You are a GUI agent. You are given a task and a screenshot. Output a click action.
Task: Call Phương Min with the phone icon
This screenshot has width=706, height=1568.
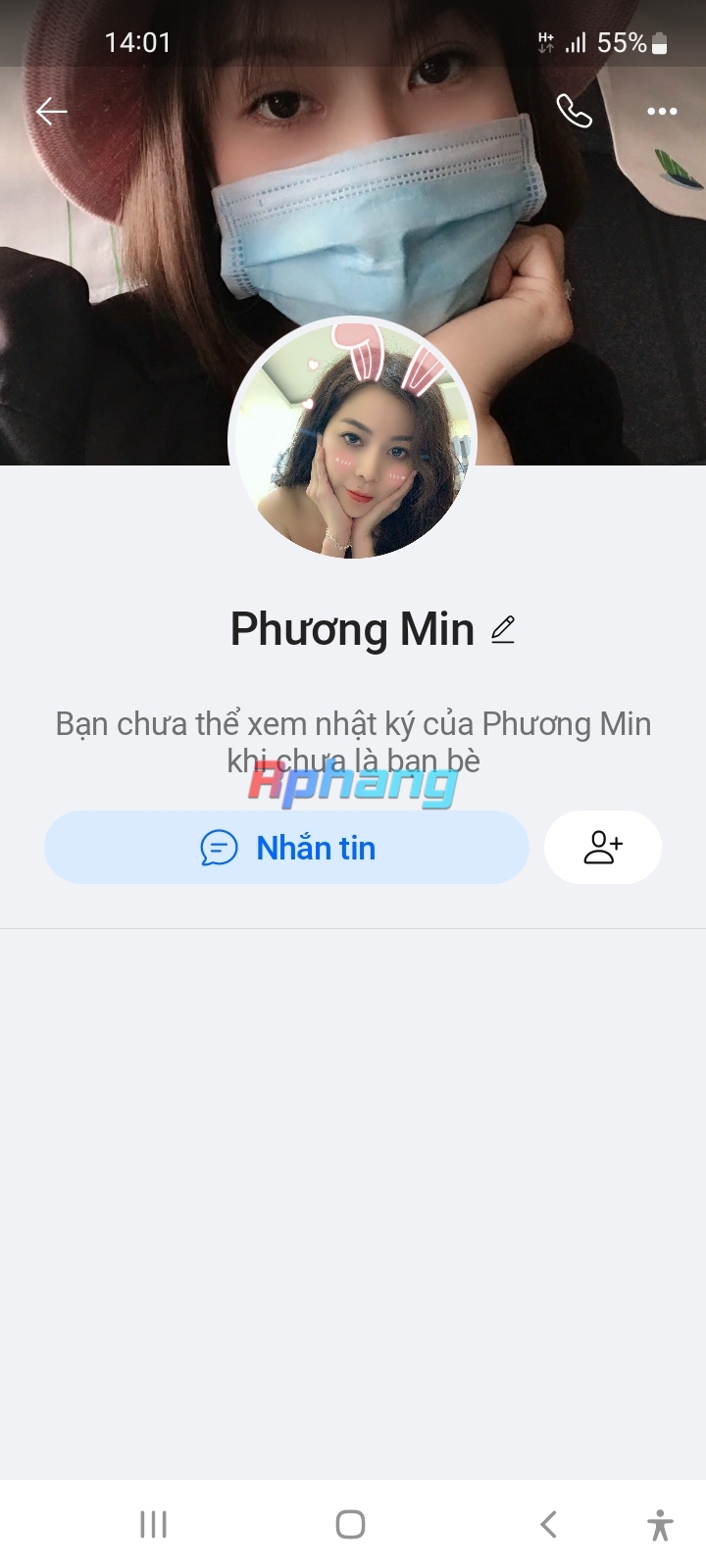[x=574, y=112]
